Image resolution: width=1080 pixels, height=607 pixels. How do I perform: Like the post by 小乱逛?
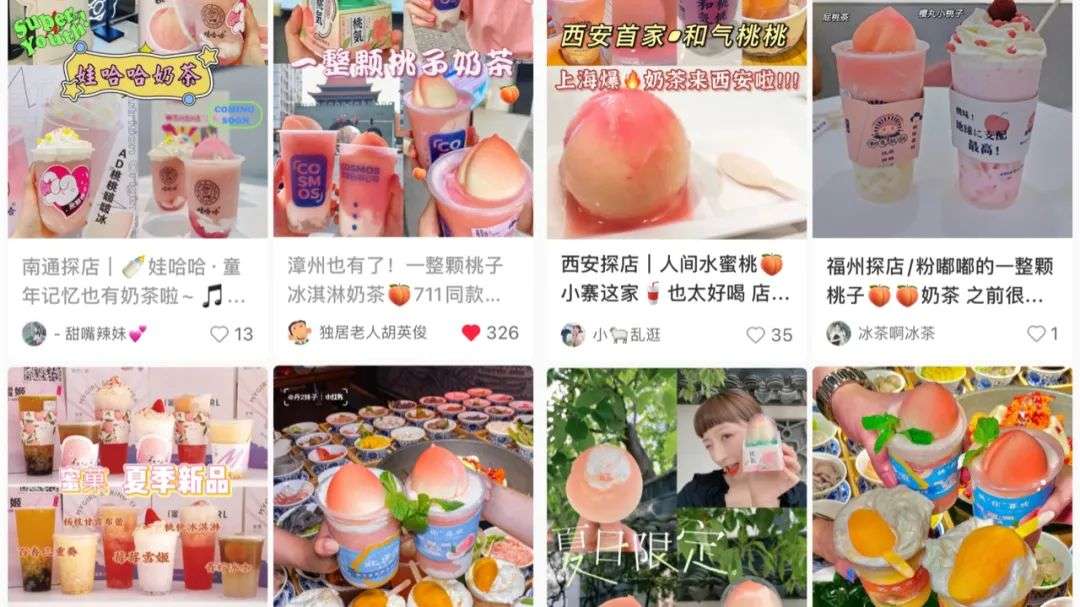point(756,334)
